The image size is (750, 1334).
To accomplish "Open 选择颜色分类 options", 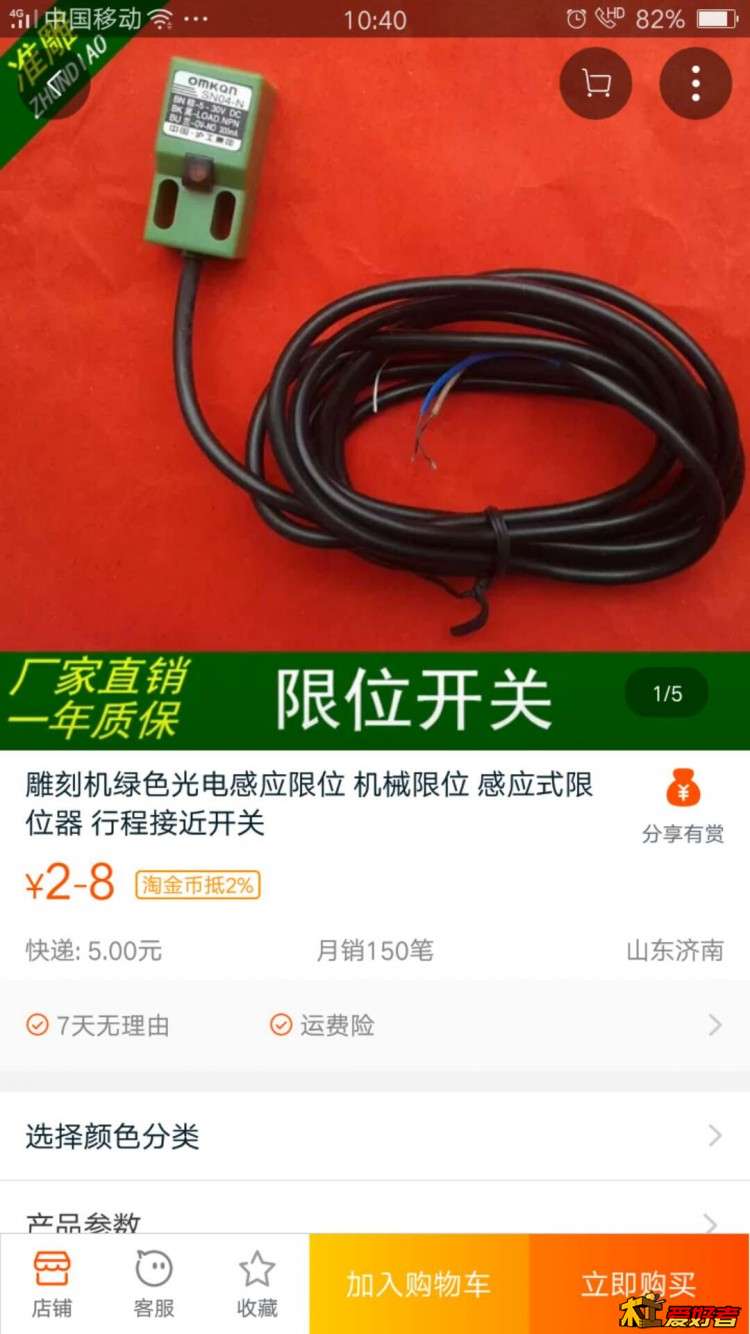I will point(374,1136).
